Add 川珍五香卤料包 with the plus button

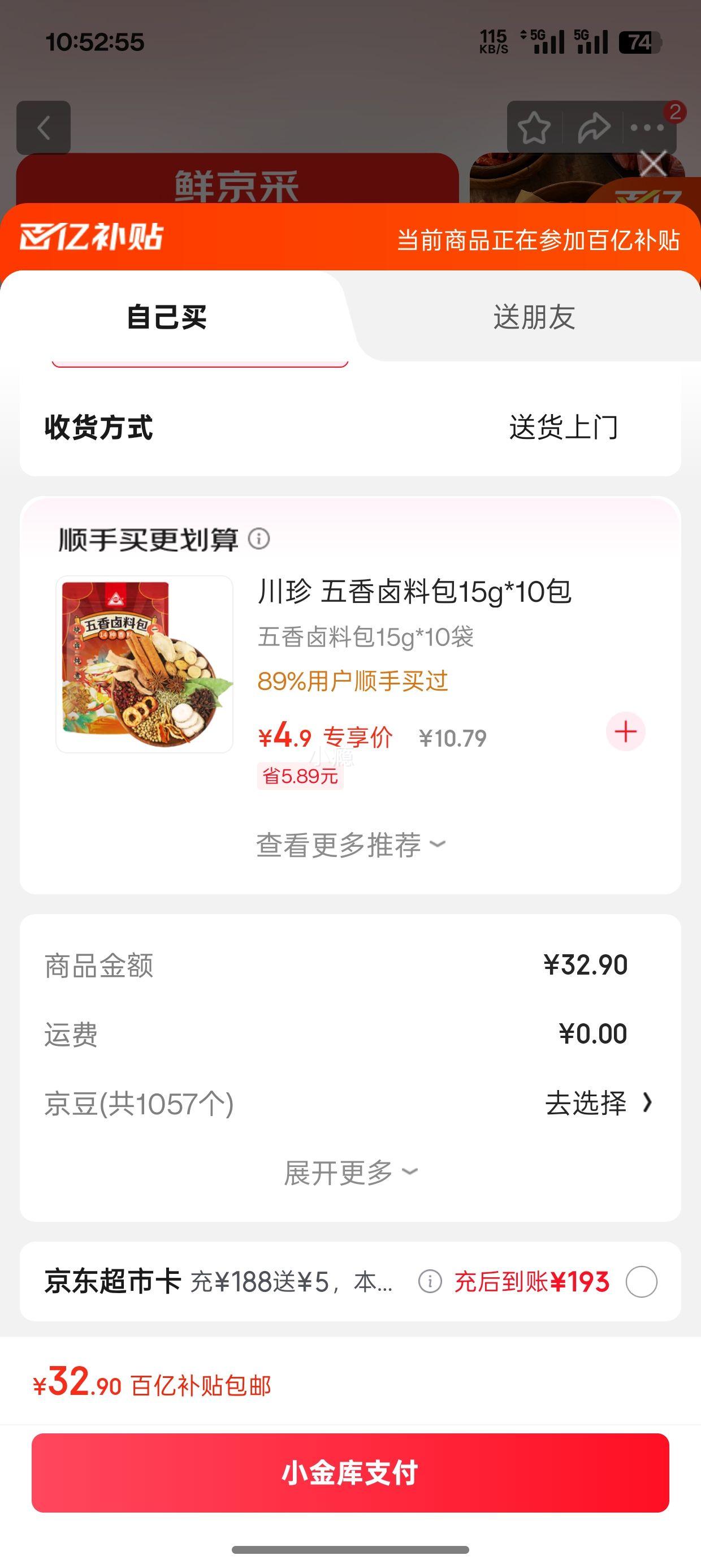(626, 731)
